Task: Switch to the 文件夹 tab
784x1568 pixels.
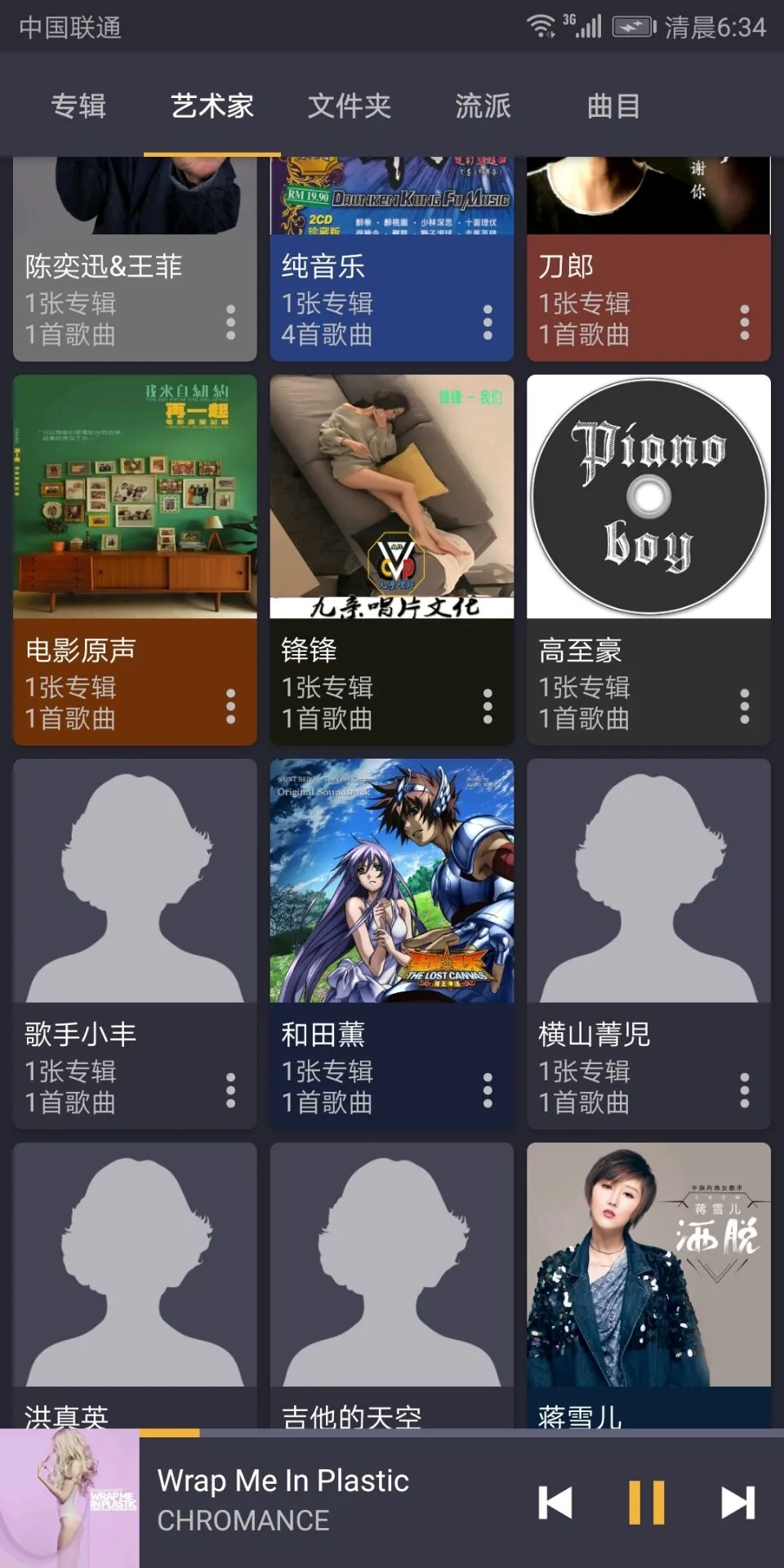Action: pos(349,105)
